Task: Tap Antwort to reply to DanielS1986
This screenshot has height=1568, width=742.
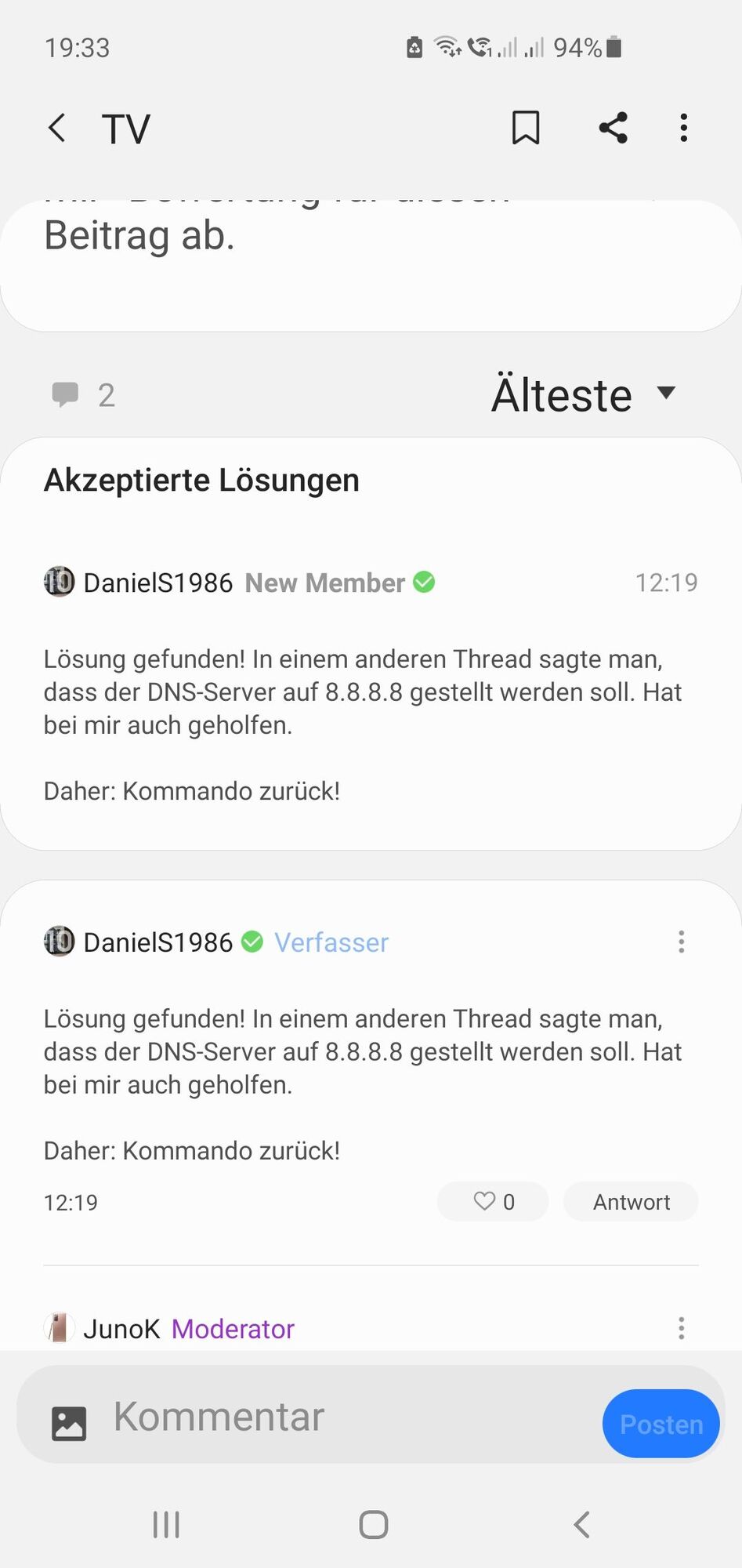Action: [631, 1202]
